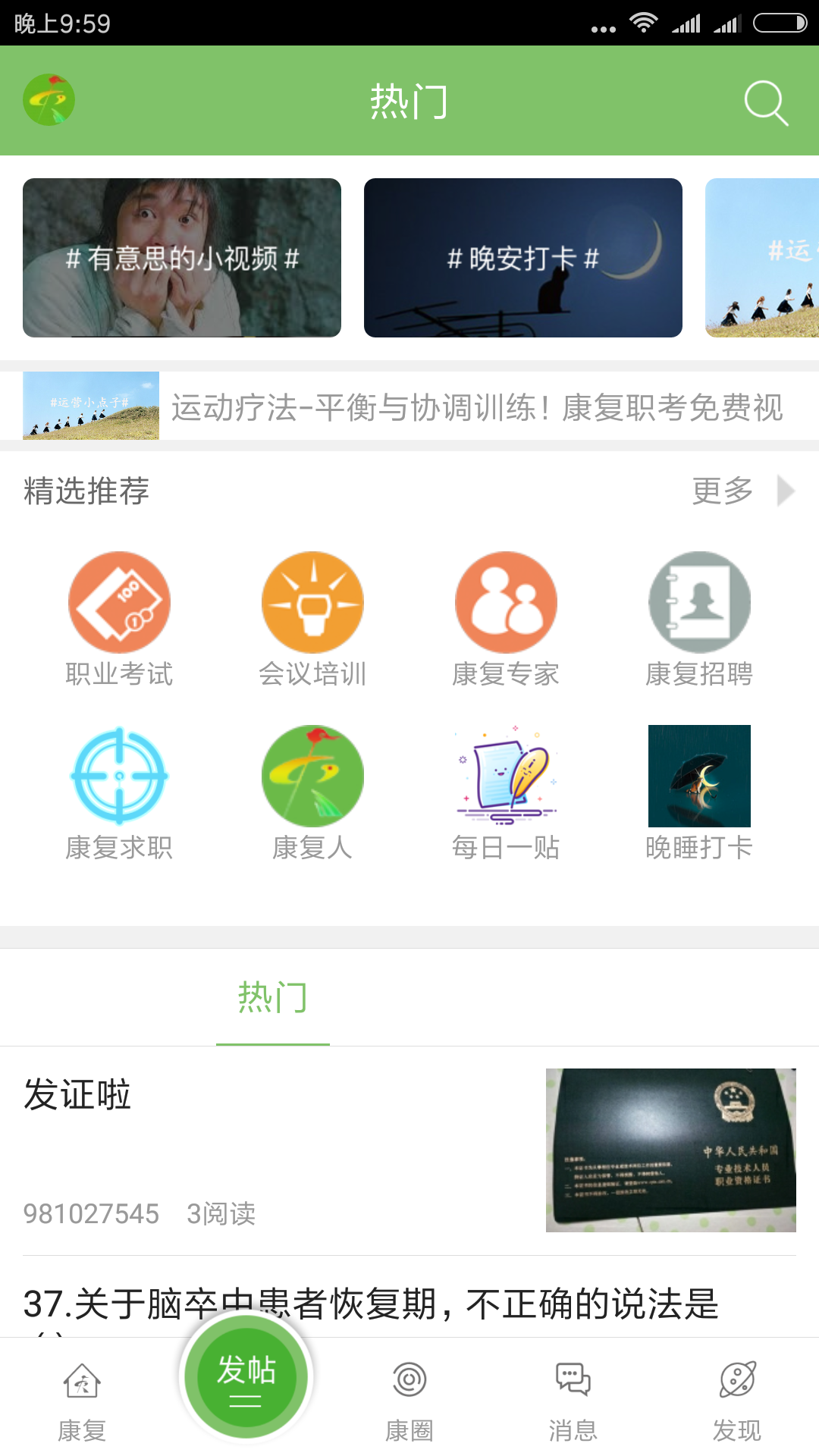This screenshot has height=1456, width=819.
Task: Switch to the 热门 tab
Action: click(x=274, y=999)
